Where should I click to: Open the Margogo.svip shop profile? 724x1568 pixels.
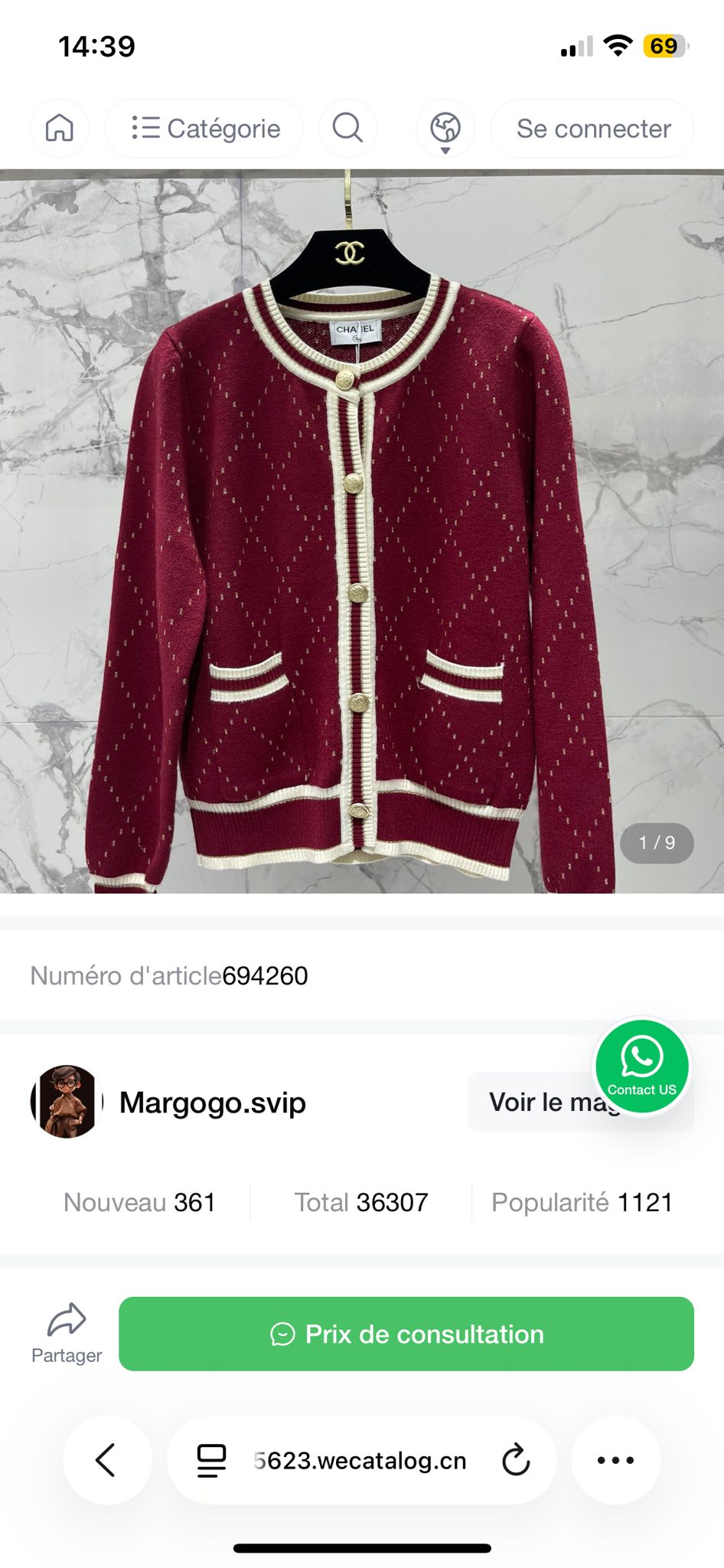212,1102
